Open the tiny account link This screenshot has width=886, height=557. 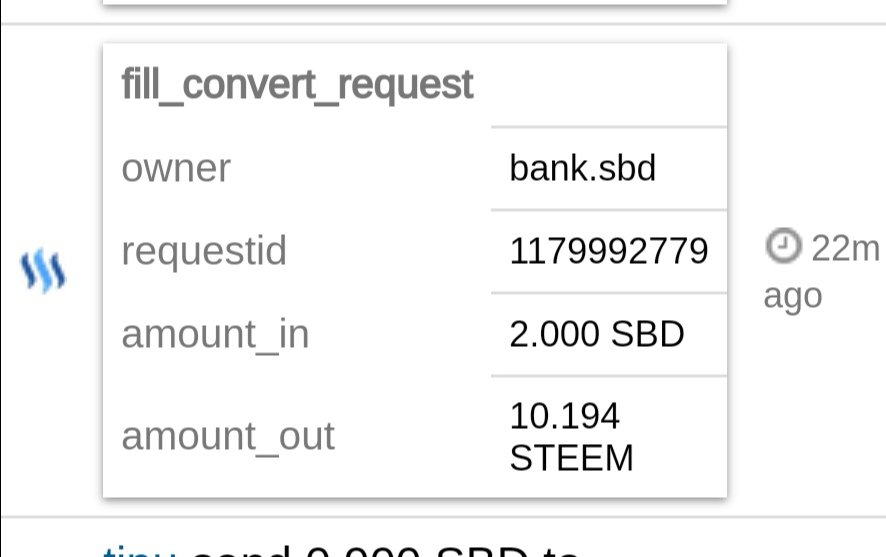[x=138, y=550]
